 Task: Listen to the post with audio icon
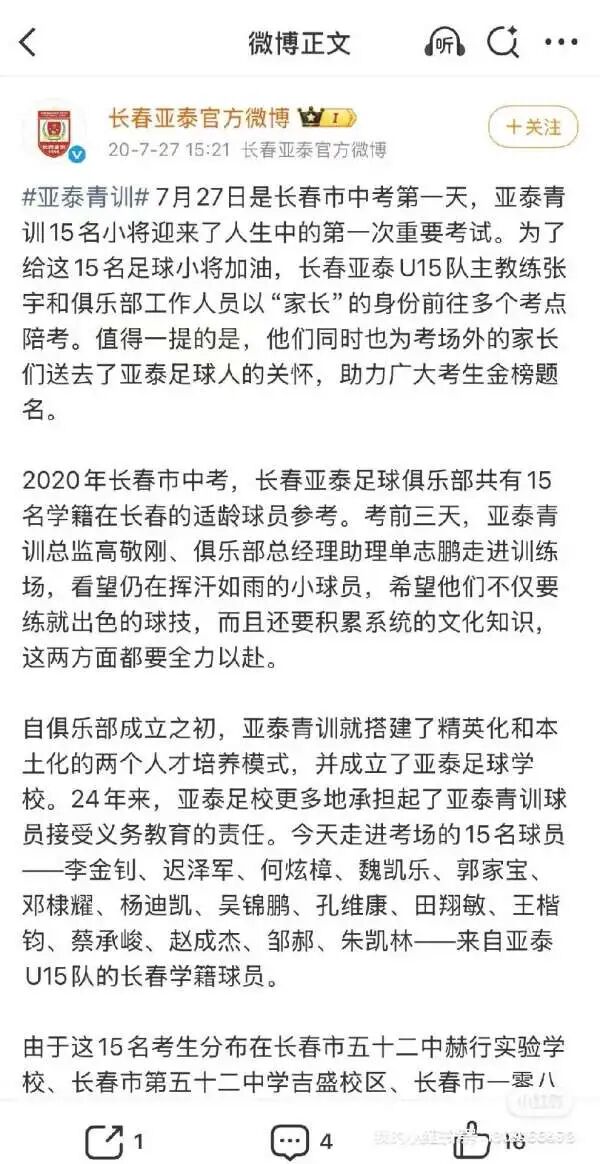444,42
